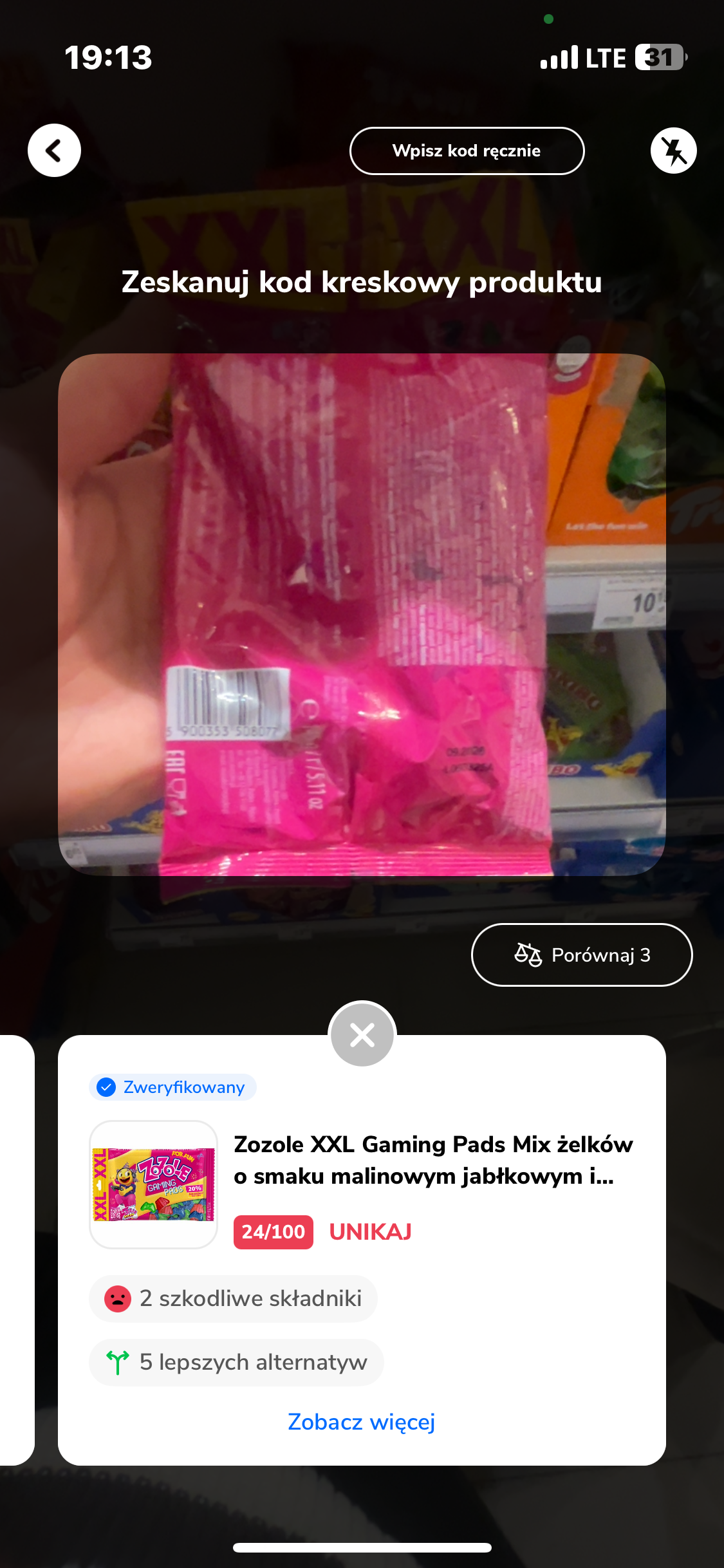Dismiss the scanned product card

click(362, 1035)
